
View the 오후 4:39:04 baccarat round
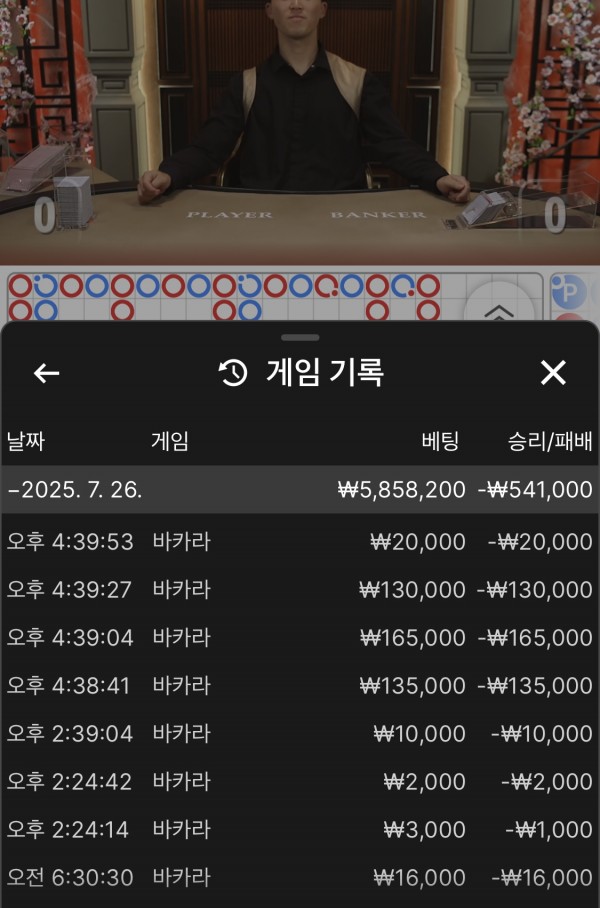pos(300,638)
